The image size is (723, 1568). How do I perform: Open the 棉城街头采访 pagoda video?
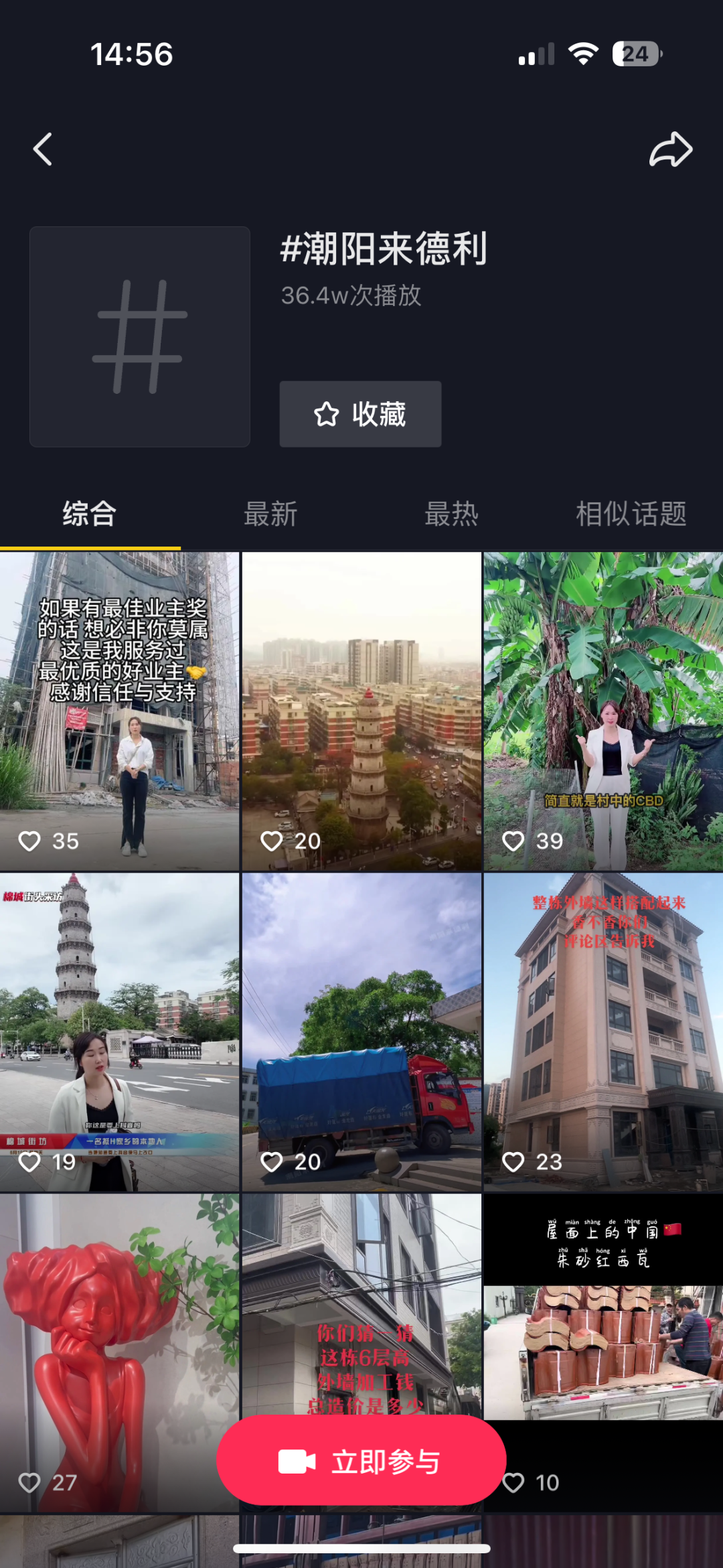pyautogui.click(x=119, y=1031)
